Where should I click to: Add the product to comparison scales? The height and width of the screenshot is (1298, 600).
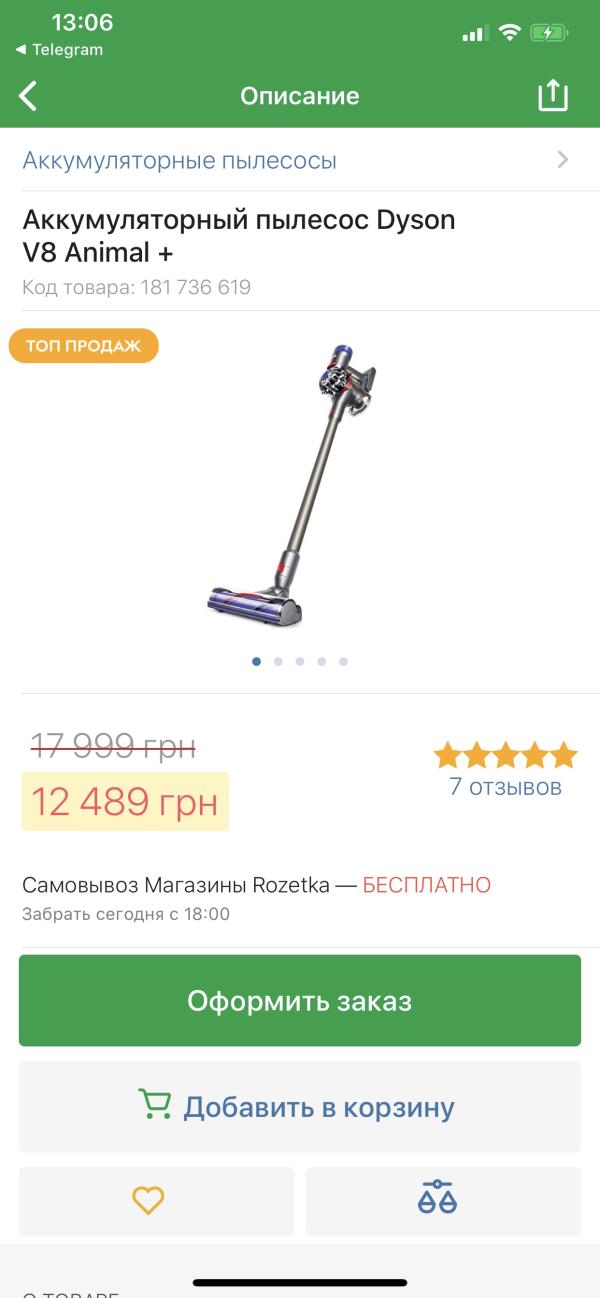(437, 1200)
